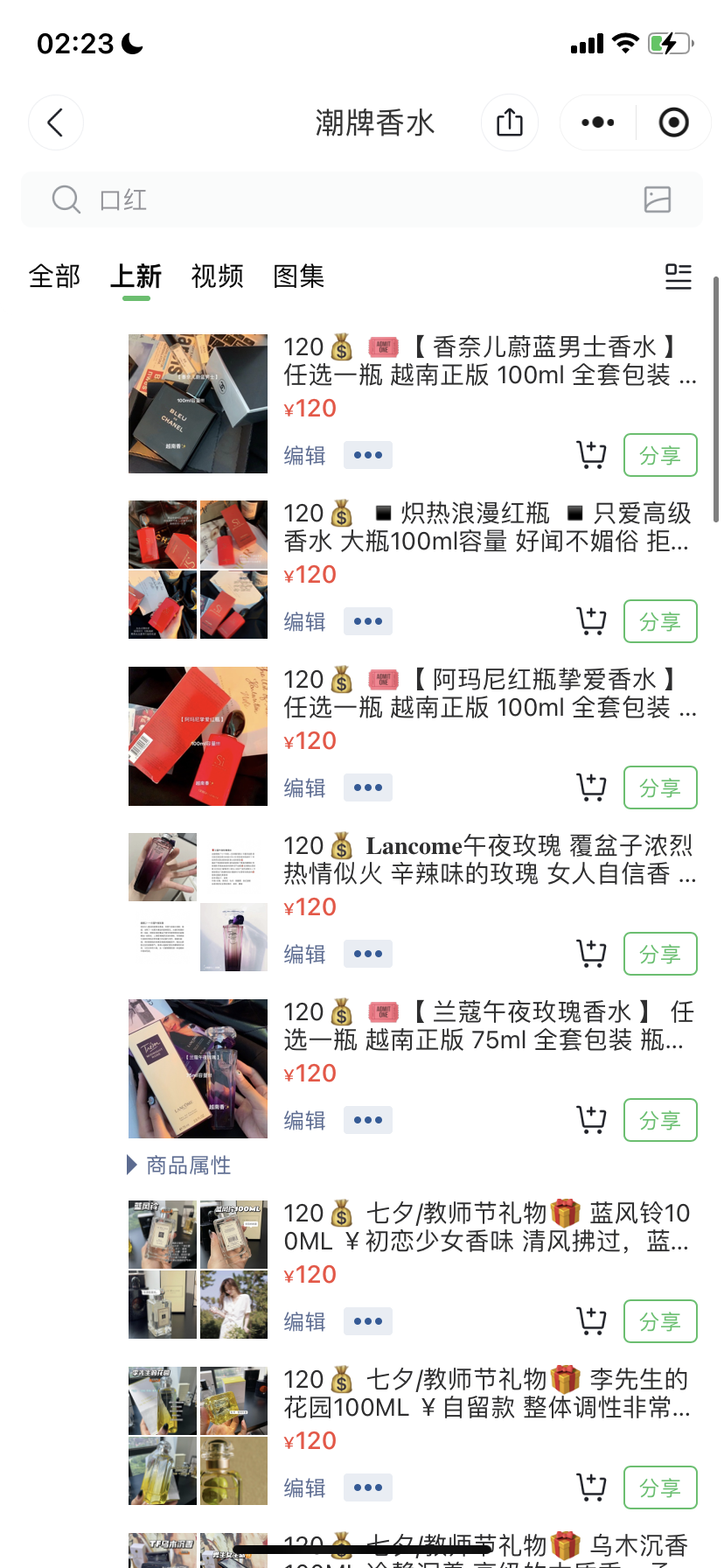Share the 李先生的花园 100ML item
724x1568 pixels.
[x=660, y=1487]
